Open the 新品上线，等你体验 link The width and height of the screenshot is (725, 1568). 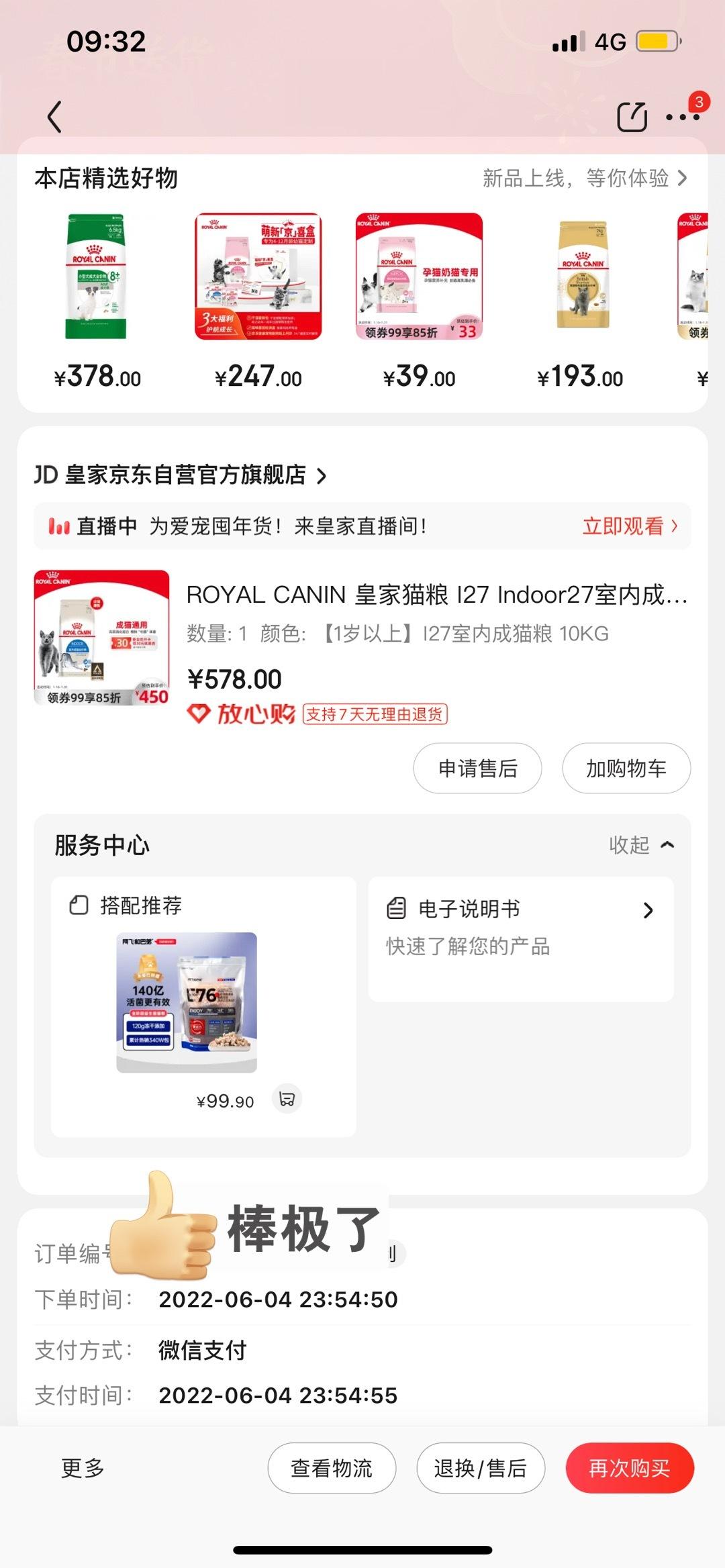point(584,178)
